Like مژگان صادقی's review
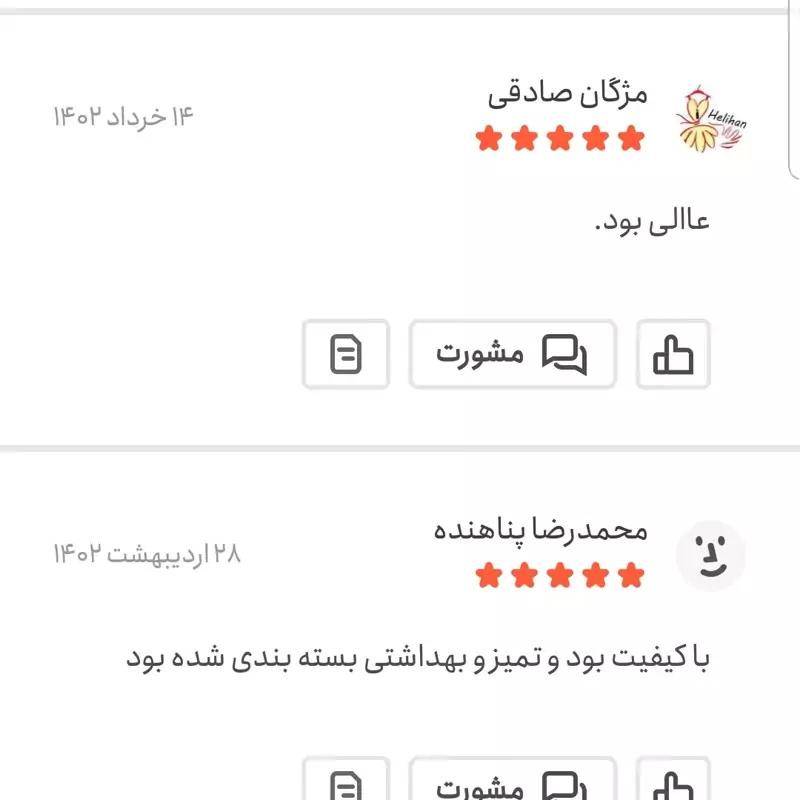This screenshot has width=800, height=800. (x=673, y=354)
